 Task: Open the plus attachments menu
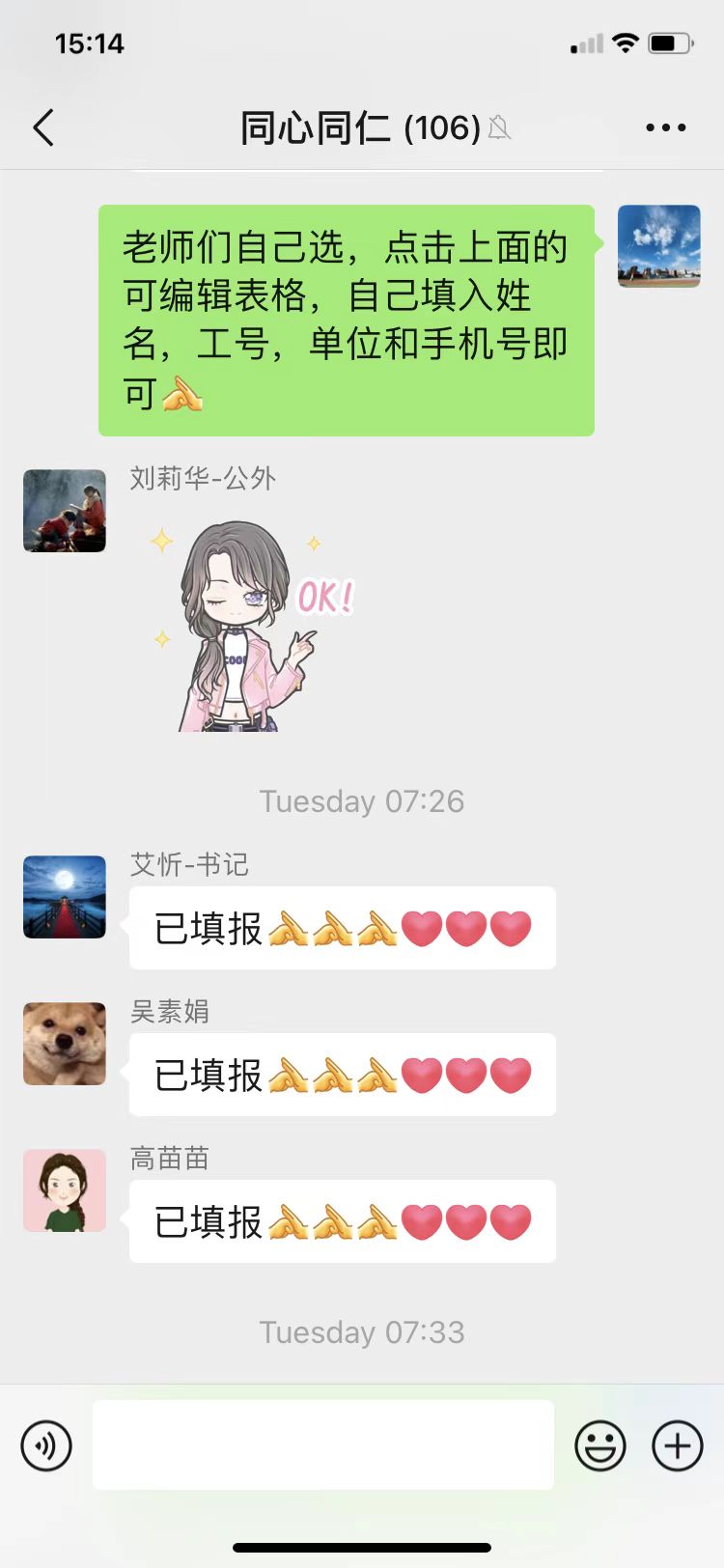[x=678, y=1445]
